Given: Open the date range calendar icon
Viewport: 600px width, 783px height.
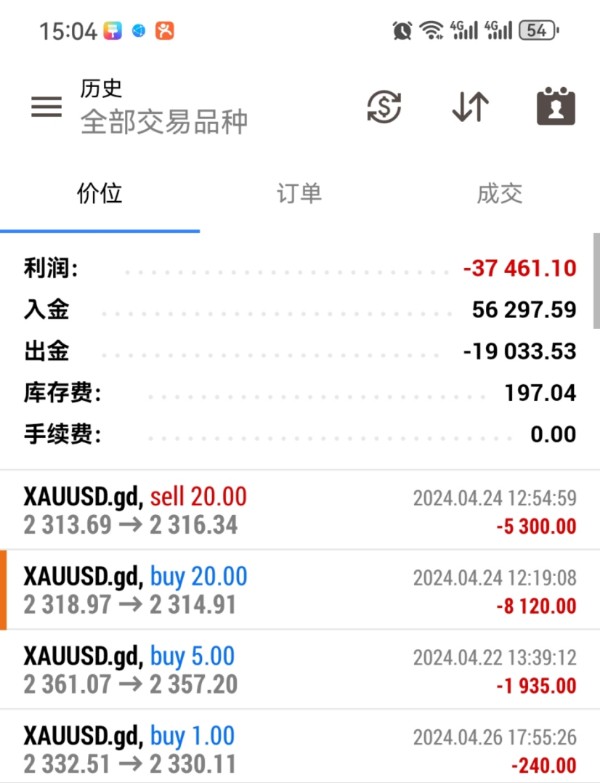Looking at the screenshot, I should [x=556, y=107].
